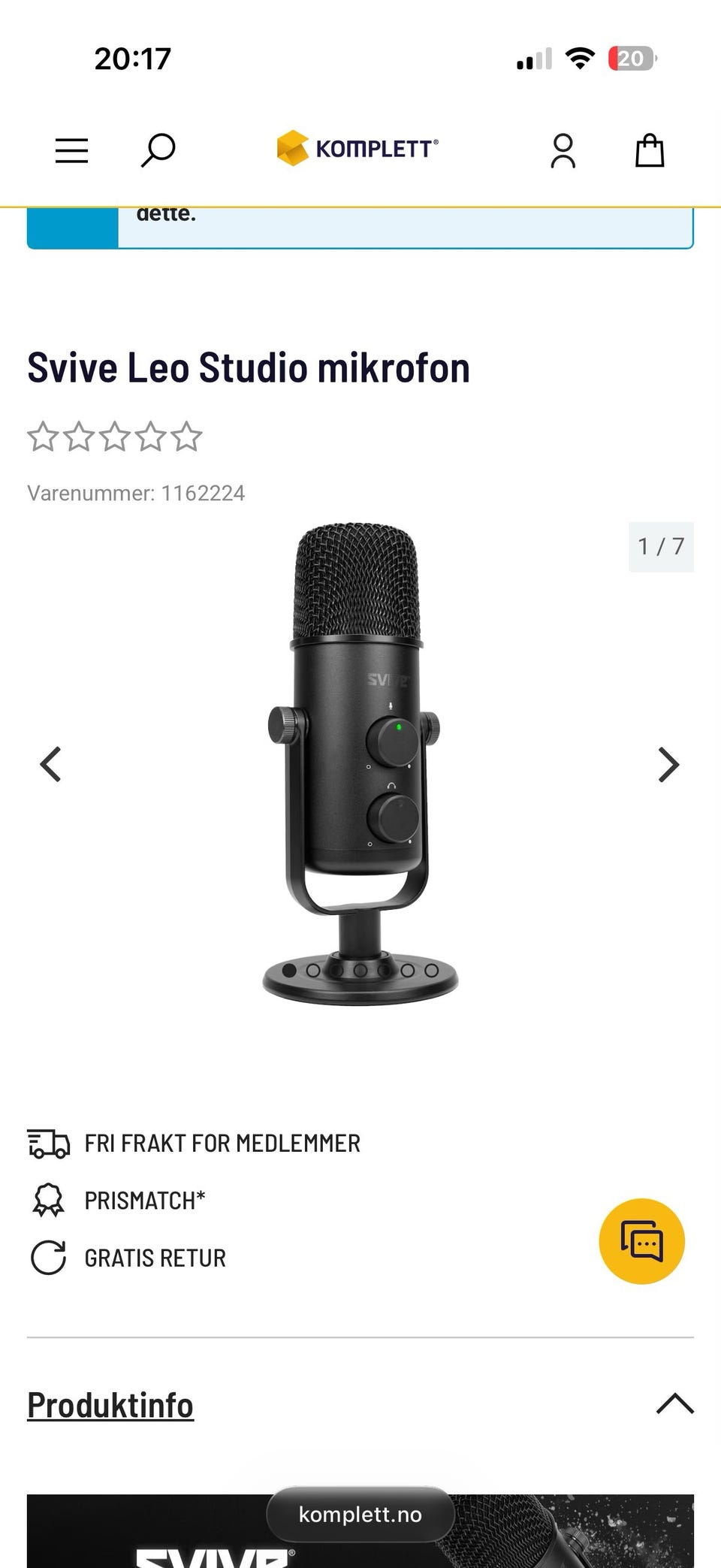Open the microphone product image
The width and height of the screenshot is (721, 1568).
[x=357, y=763]
